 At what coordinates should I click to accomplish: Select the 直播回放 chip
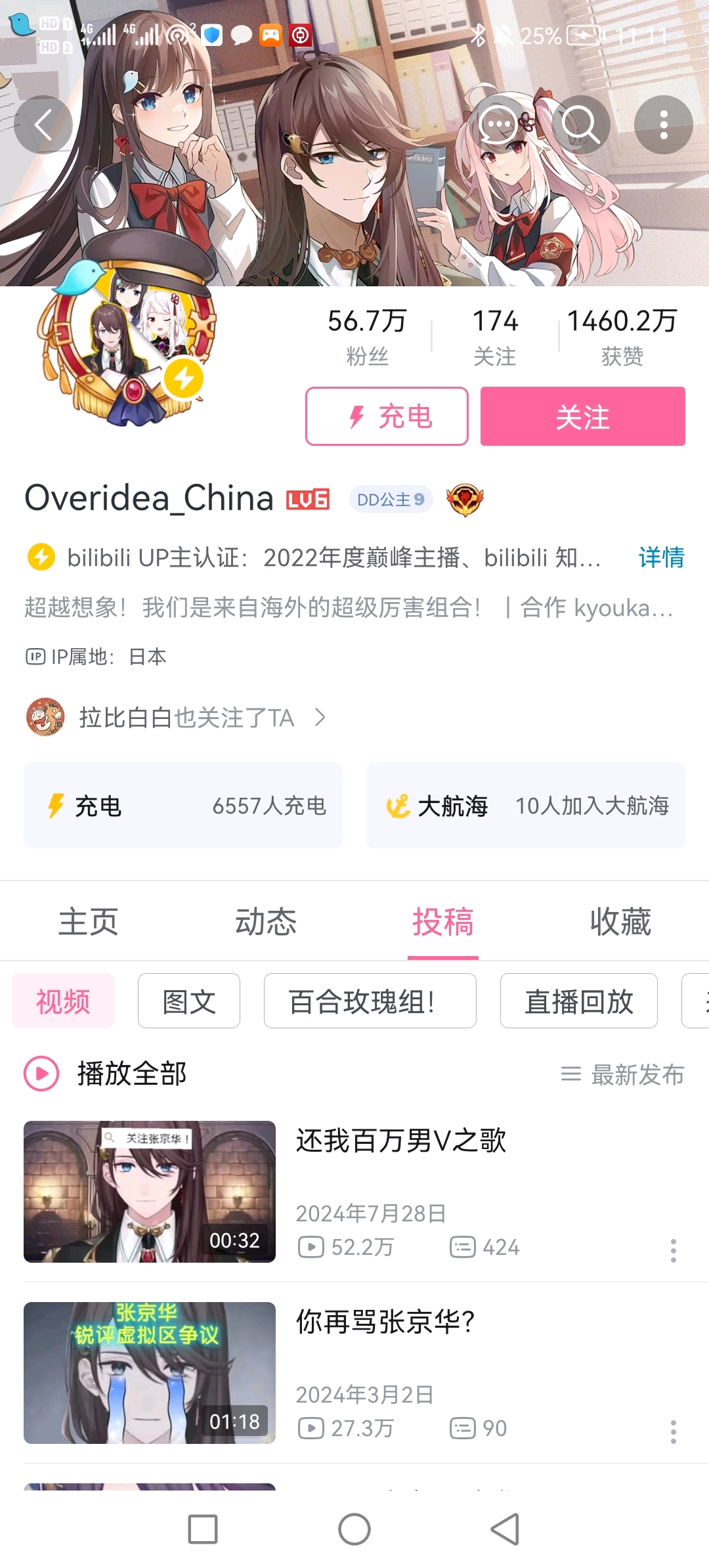(578, 1001)
